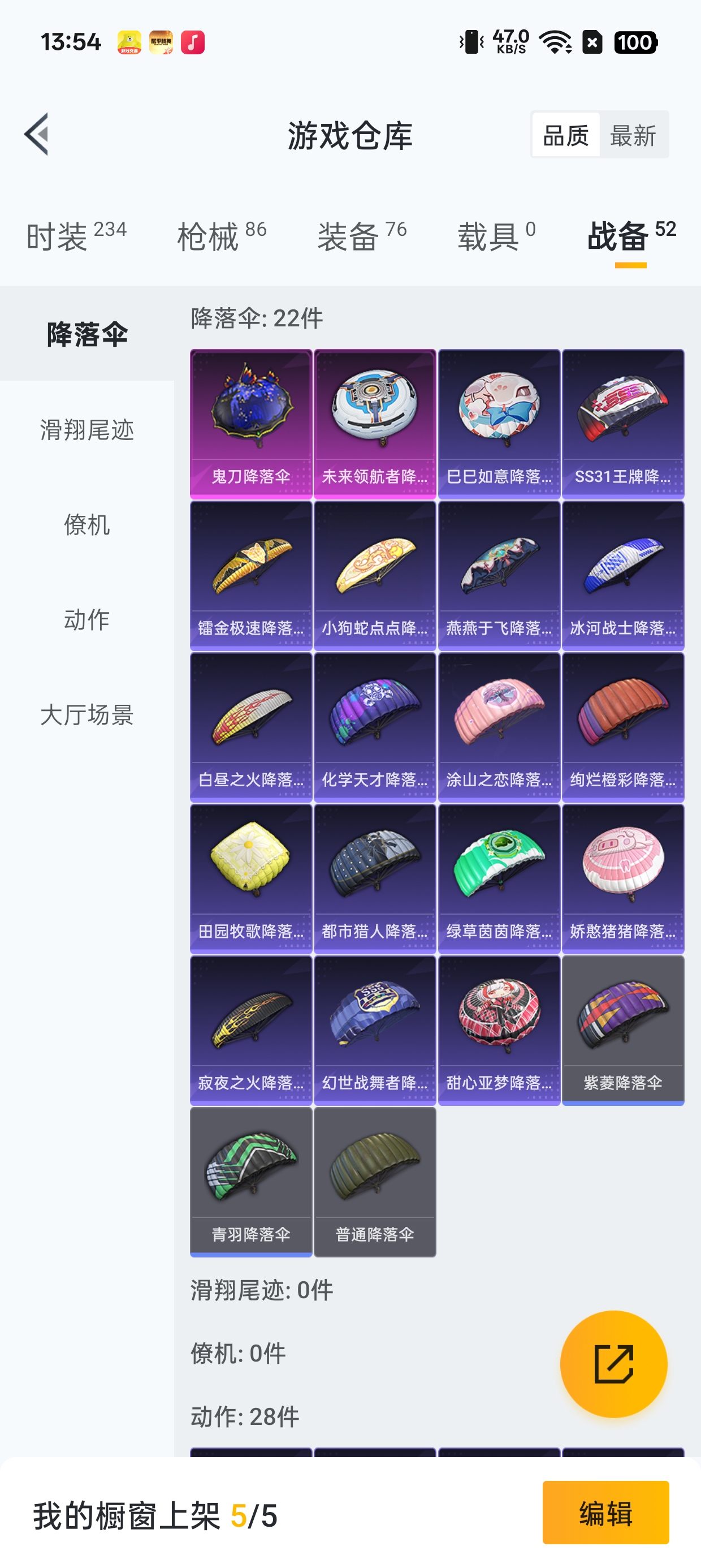Open the 化学天才 parachute item
The width and height of the screenshot is (701, 1568).
(375, 727)
